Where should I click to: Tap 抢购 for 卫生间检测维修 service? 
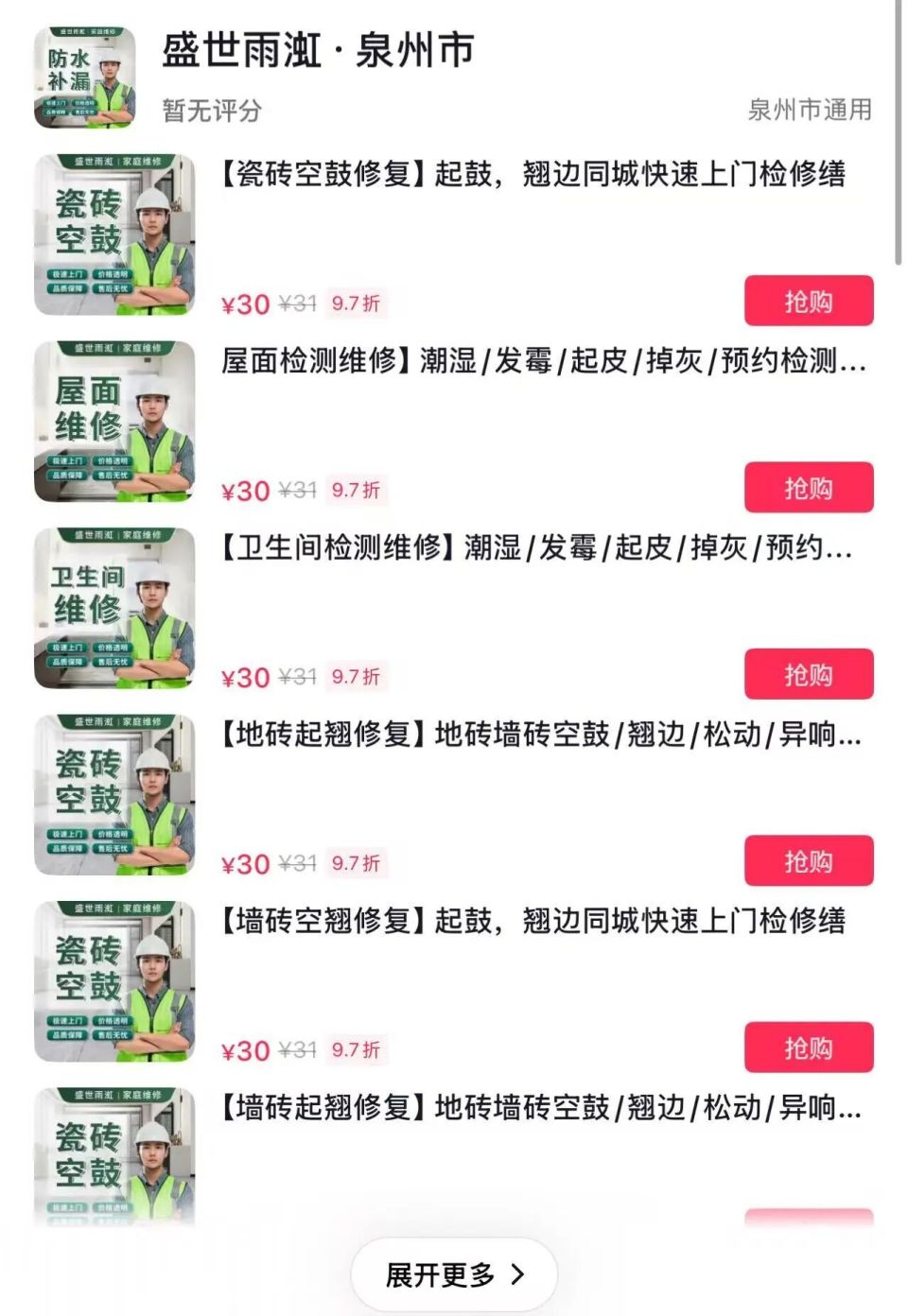point(809,673)
